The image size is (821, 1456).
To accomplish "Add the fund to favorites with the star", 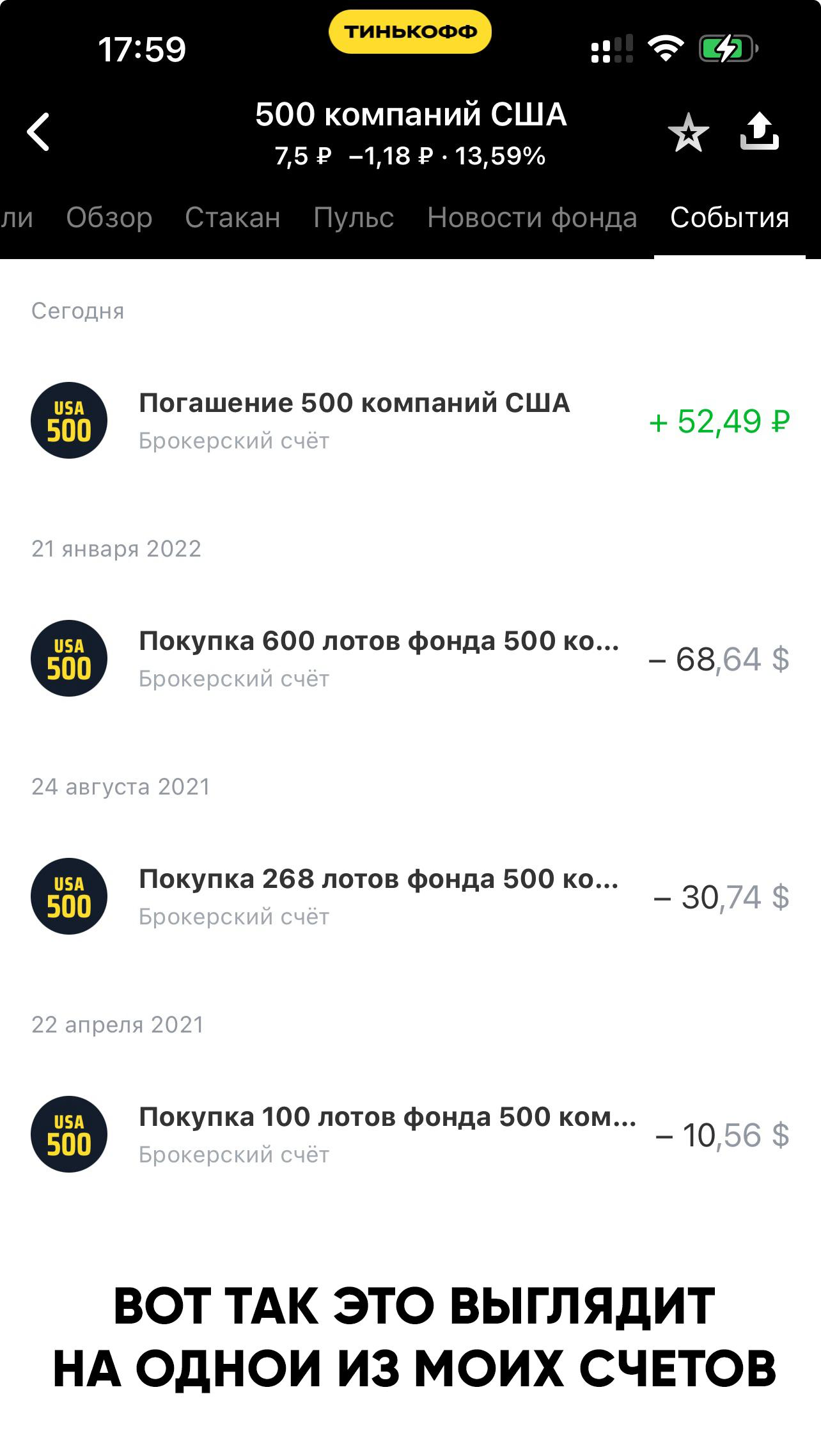I will pos(688,134).
